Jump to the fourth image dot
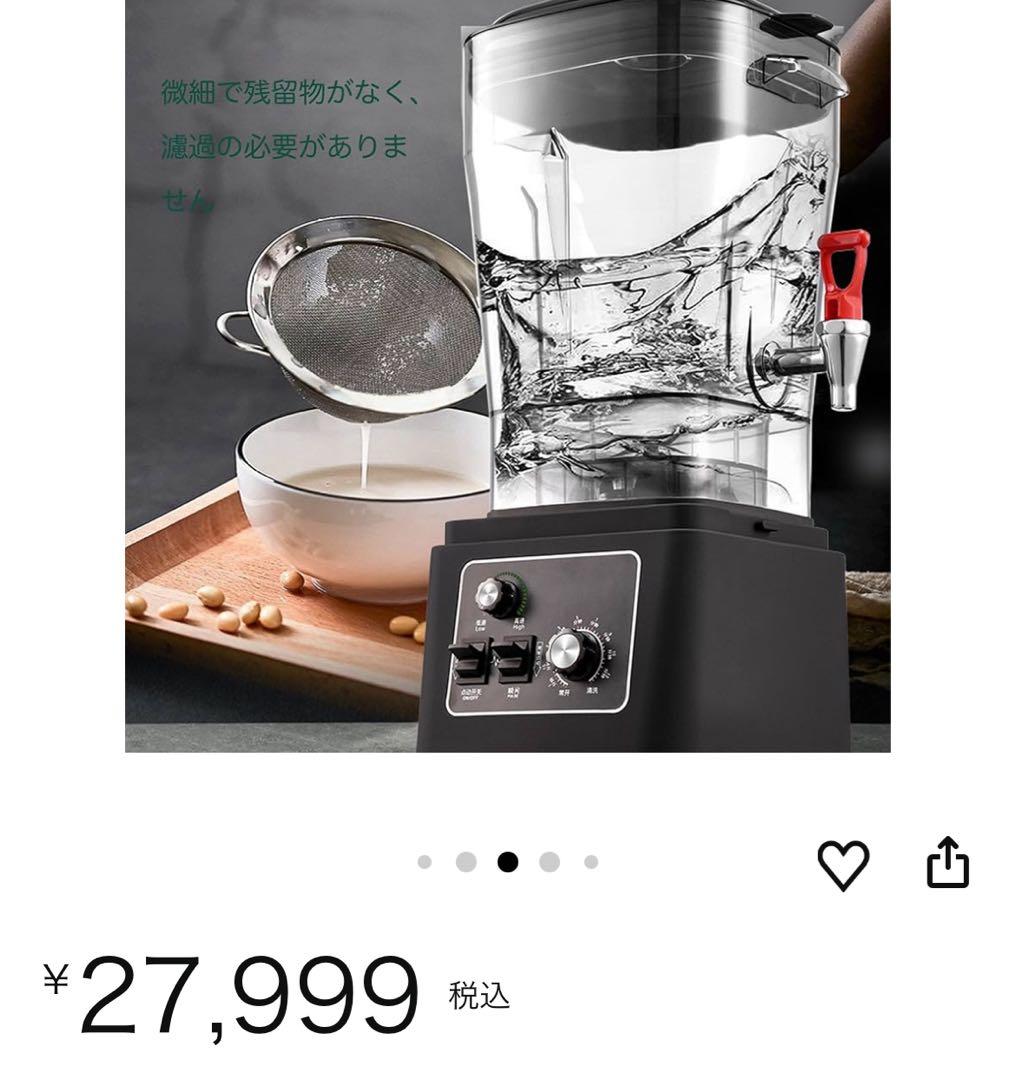The image size is (1016, 1080). (x=549, y=862)
